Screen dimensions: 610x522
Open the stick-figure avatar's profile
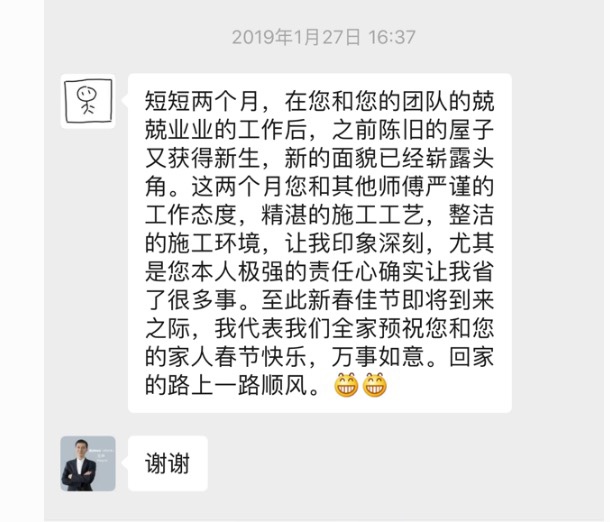[x=88, y=100]
